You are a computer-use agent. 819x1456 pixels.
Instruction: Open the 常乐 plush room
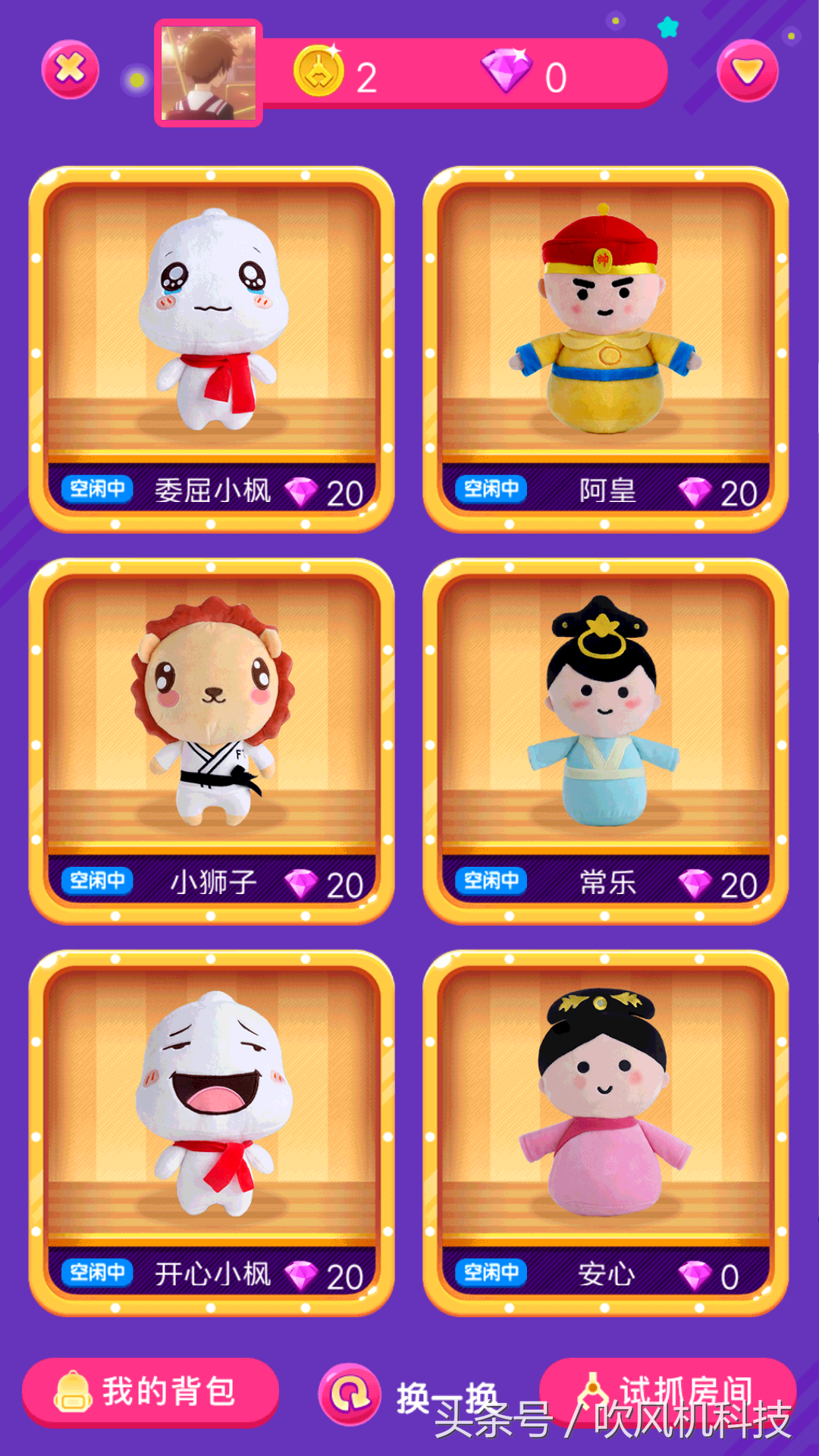coord(605,741)
